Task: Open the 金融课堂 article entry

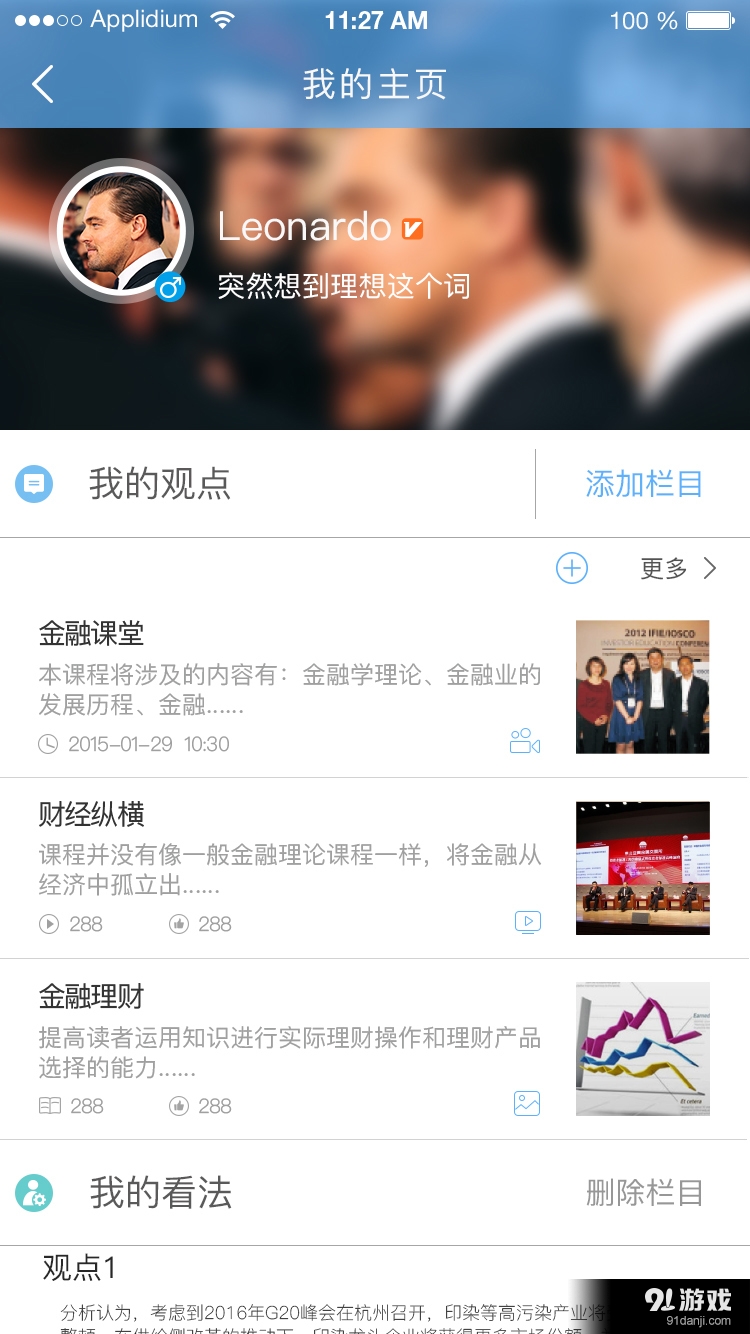Action: (280, 680)
